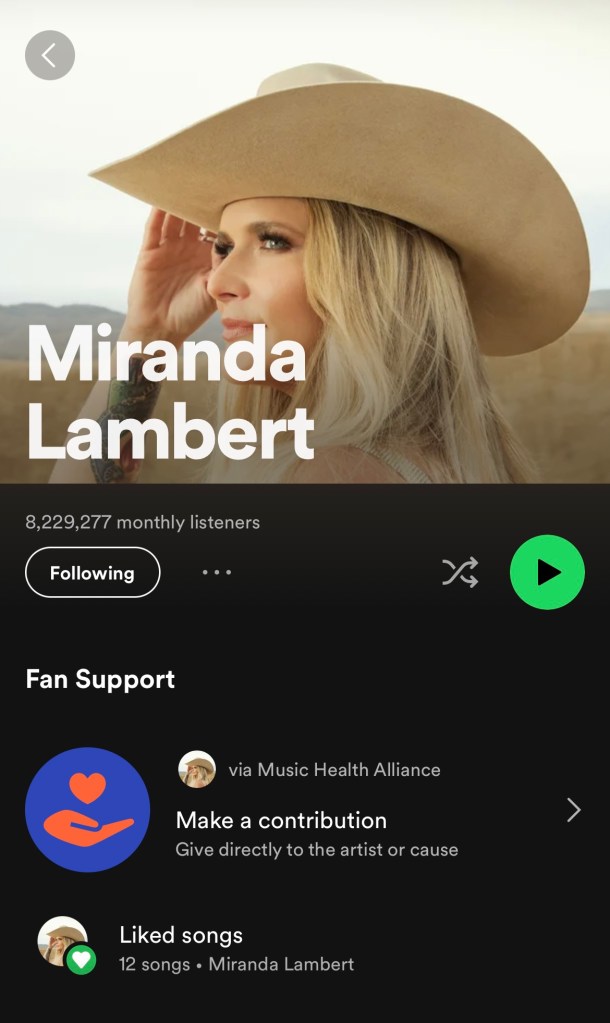Go back using the arrow icon
Screen dimensions: 610x1023
[x=50, y=55]
